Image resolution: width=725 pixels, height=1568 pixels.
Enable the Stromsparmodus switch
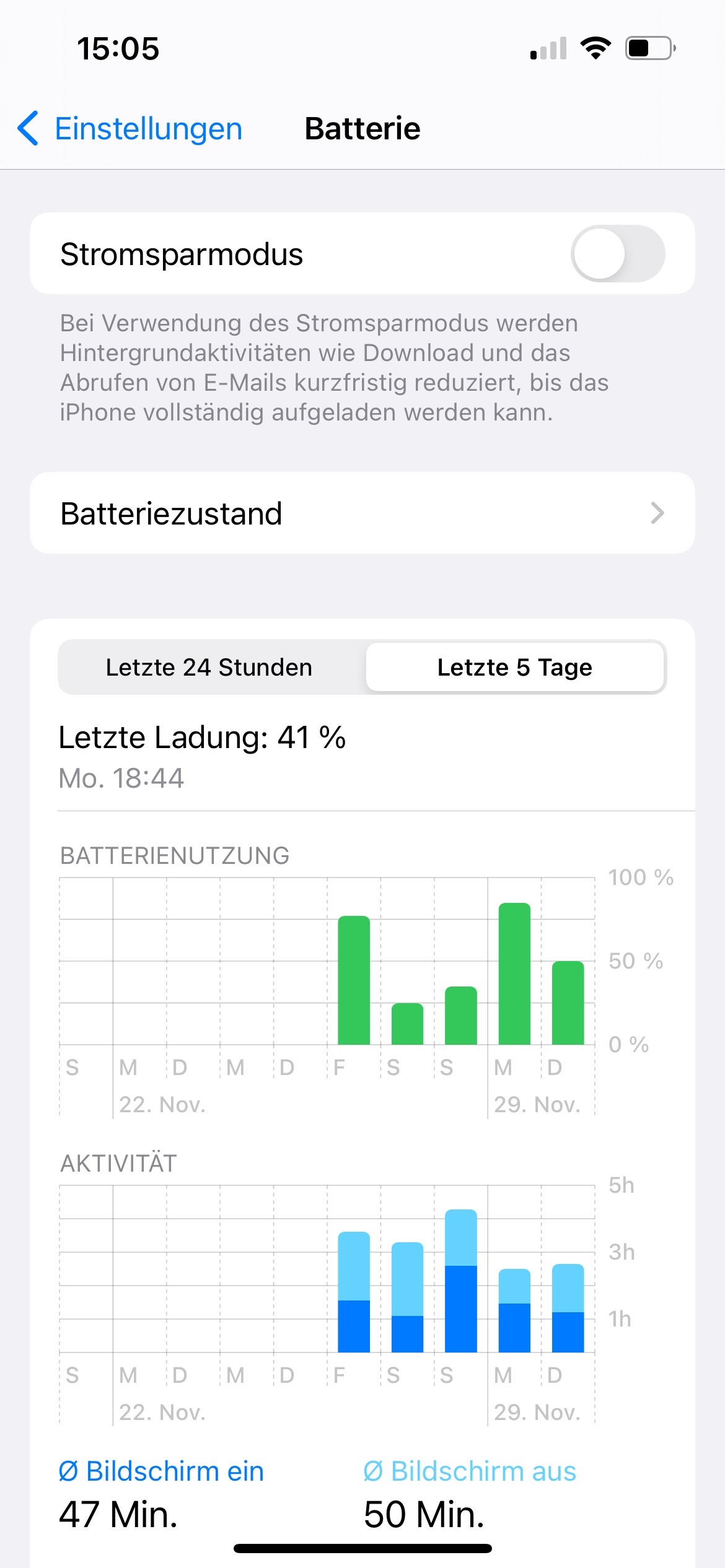617,254
